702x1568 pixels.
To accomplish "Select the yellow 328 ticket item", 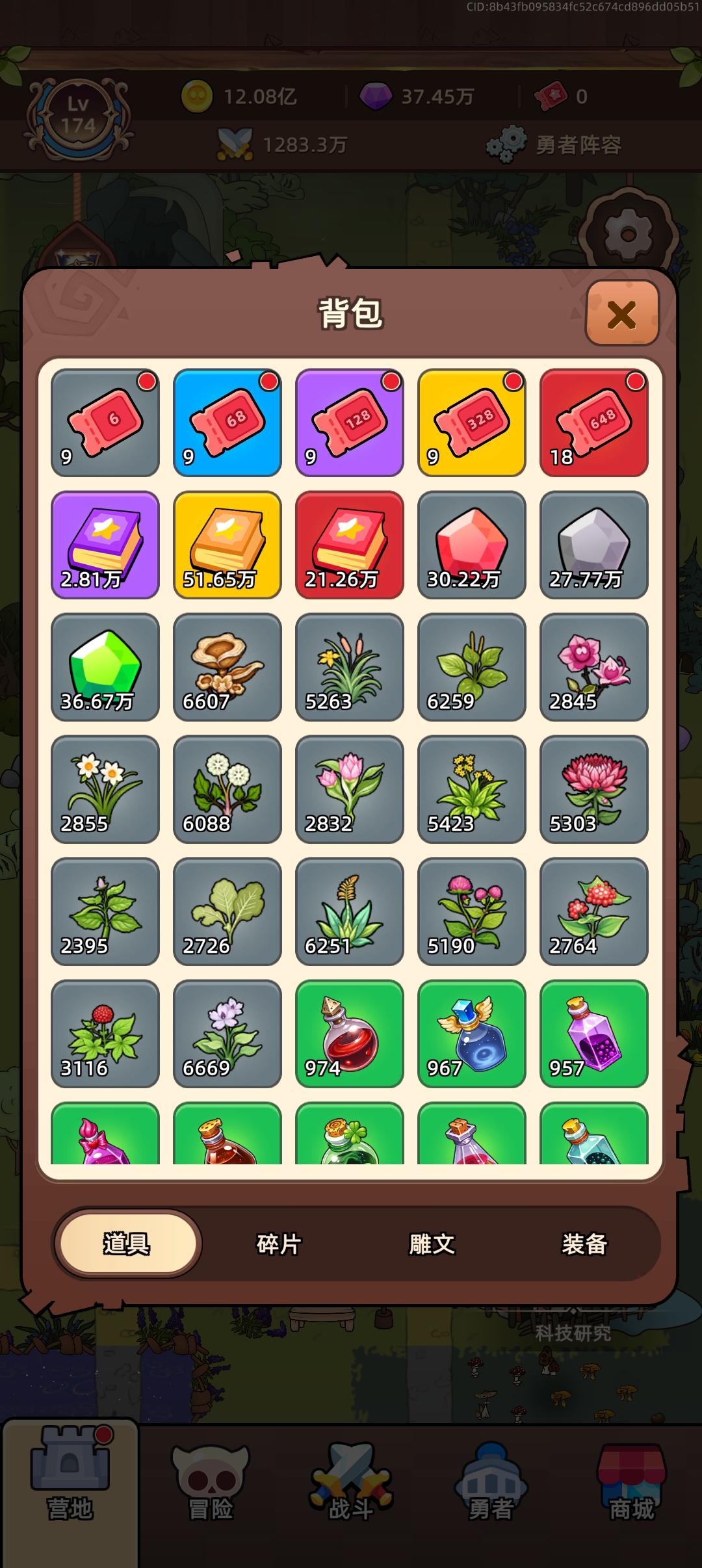I will [x=471, y=423].
